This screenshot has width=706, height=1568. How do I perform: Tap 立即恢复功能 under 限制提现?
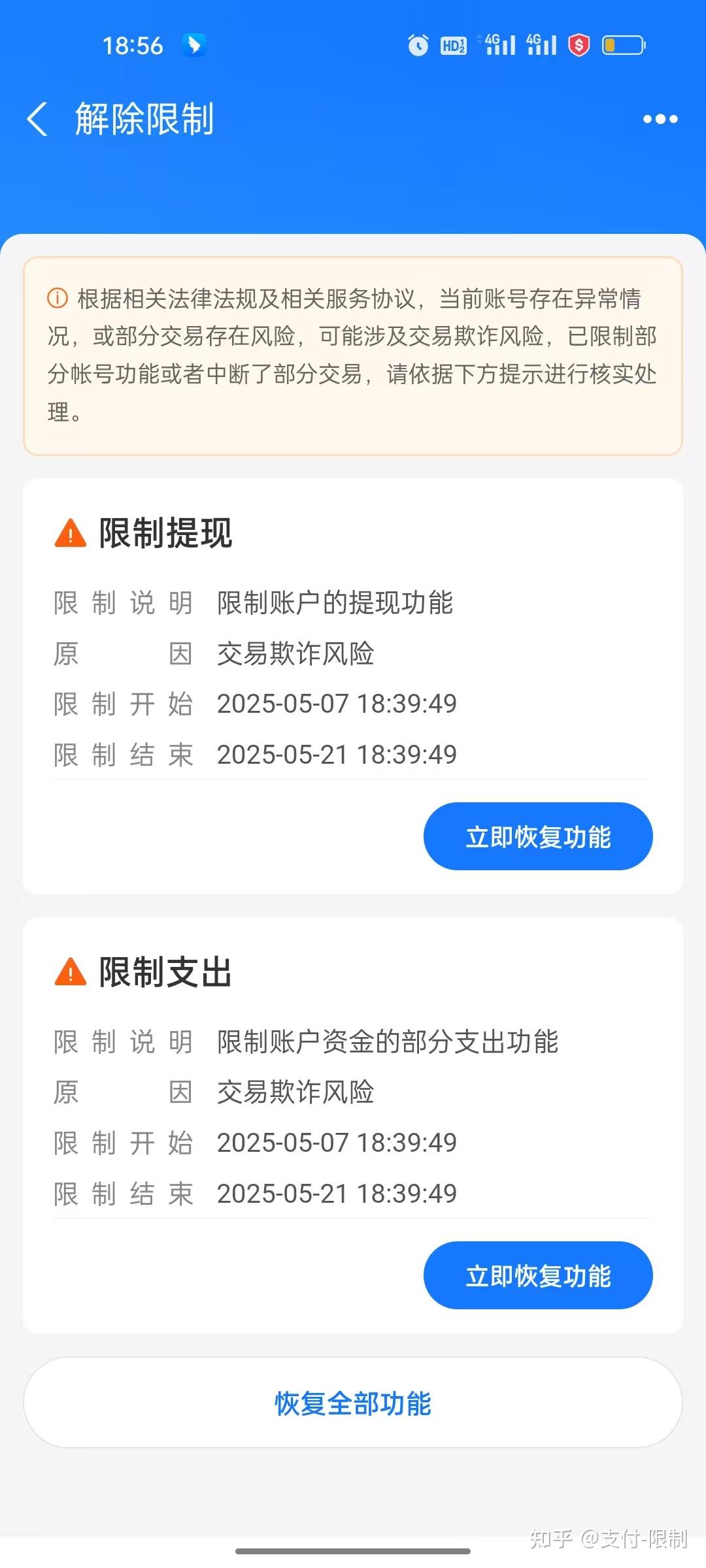pyautogui.click(x=537, y=836)
